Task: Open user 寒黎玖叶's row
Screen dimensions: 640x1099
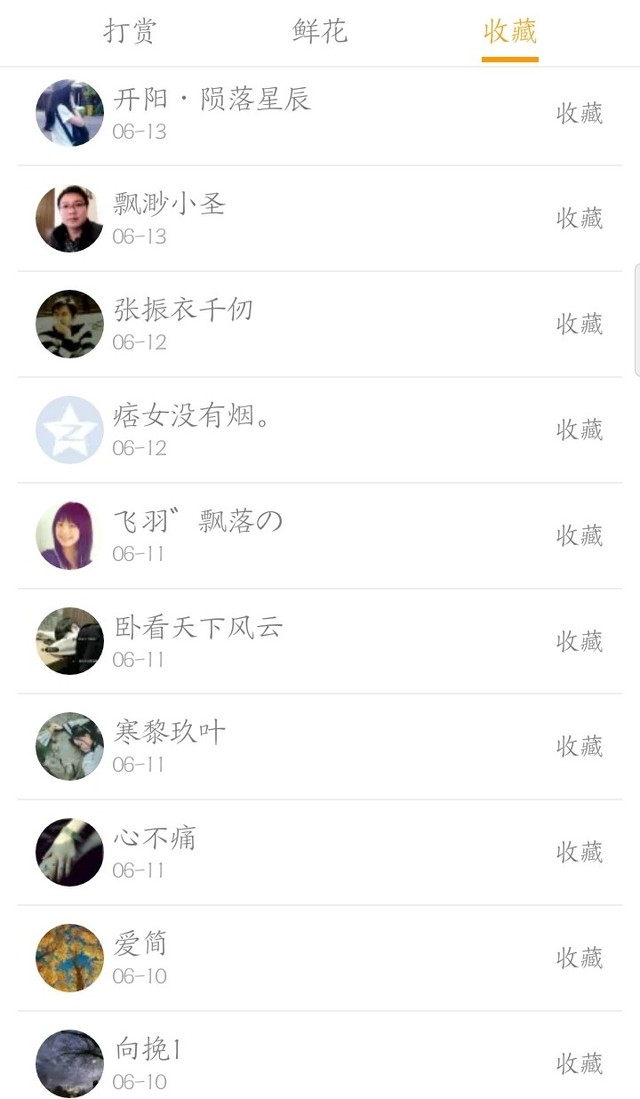Action: click(x=320, y=747)
